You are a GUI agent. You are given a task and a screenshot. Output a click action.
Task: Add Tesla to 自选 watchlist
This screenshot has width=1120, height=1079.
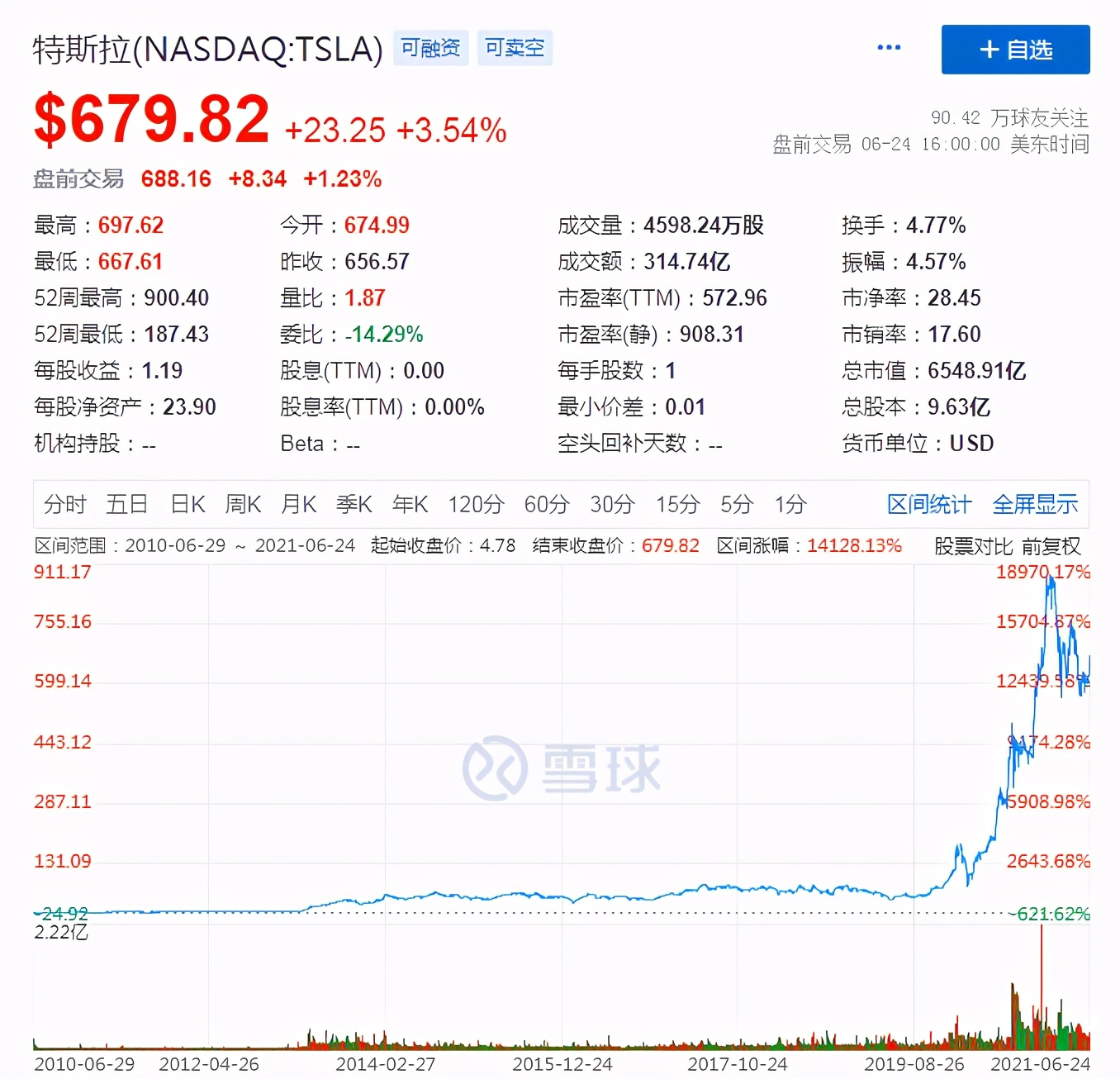pos(1015,50)
